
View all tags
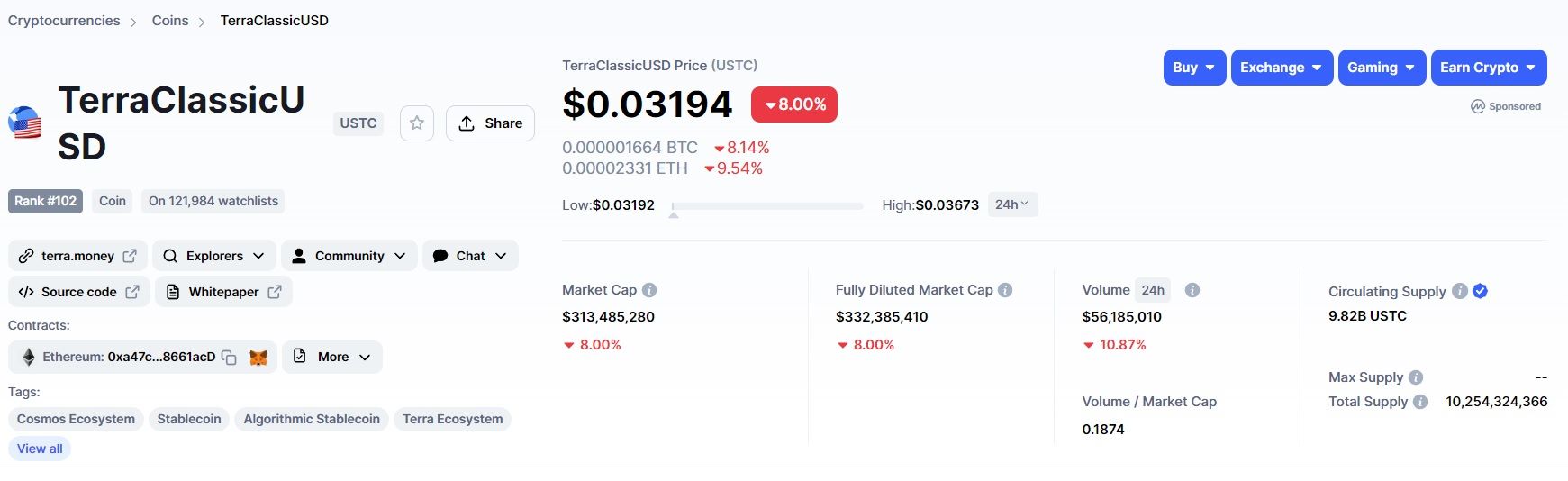tap(40, 449)
